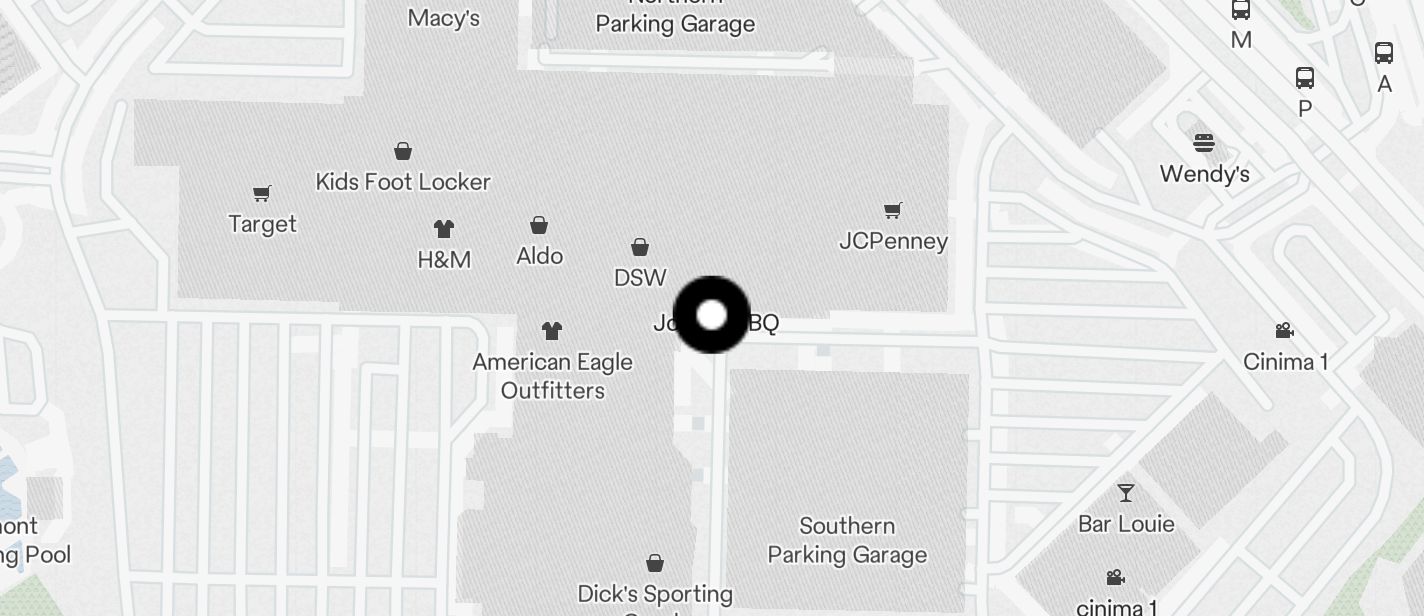The width and height of the screenshot is (1424, 616).
Task: Open the Wendy's restaurant marker
Action: (x=1204, y=143)
